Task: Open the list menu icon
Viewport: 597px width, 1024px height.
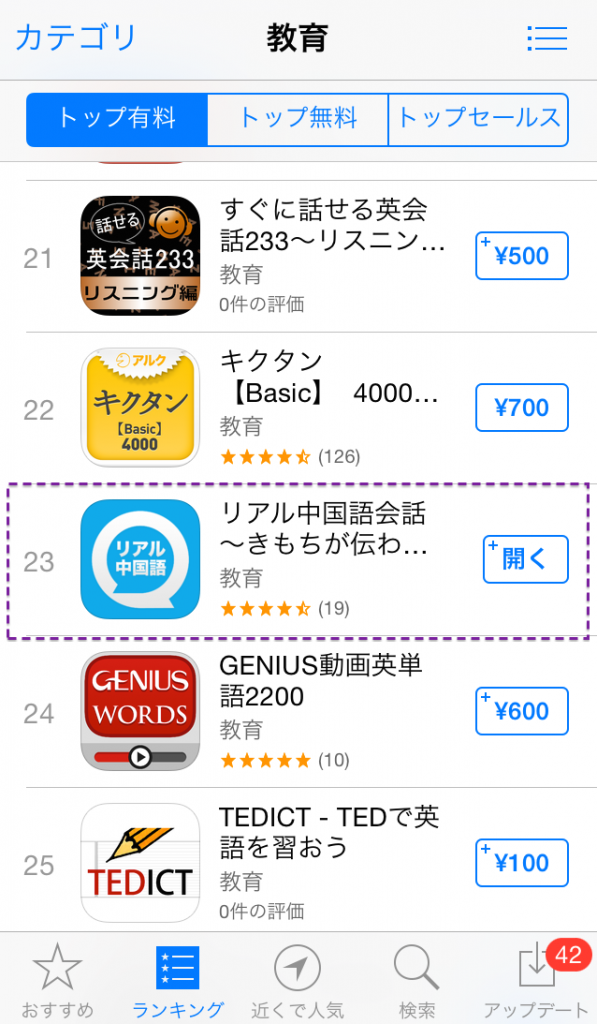Action: coord(547,38)
